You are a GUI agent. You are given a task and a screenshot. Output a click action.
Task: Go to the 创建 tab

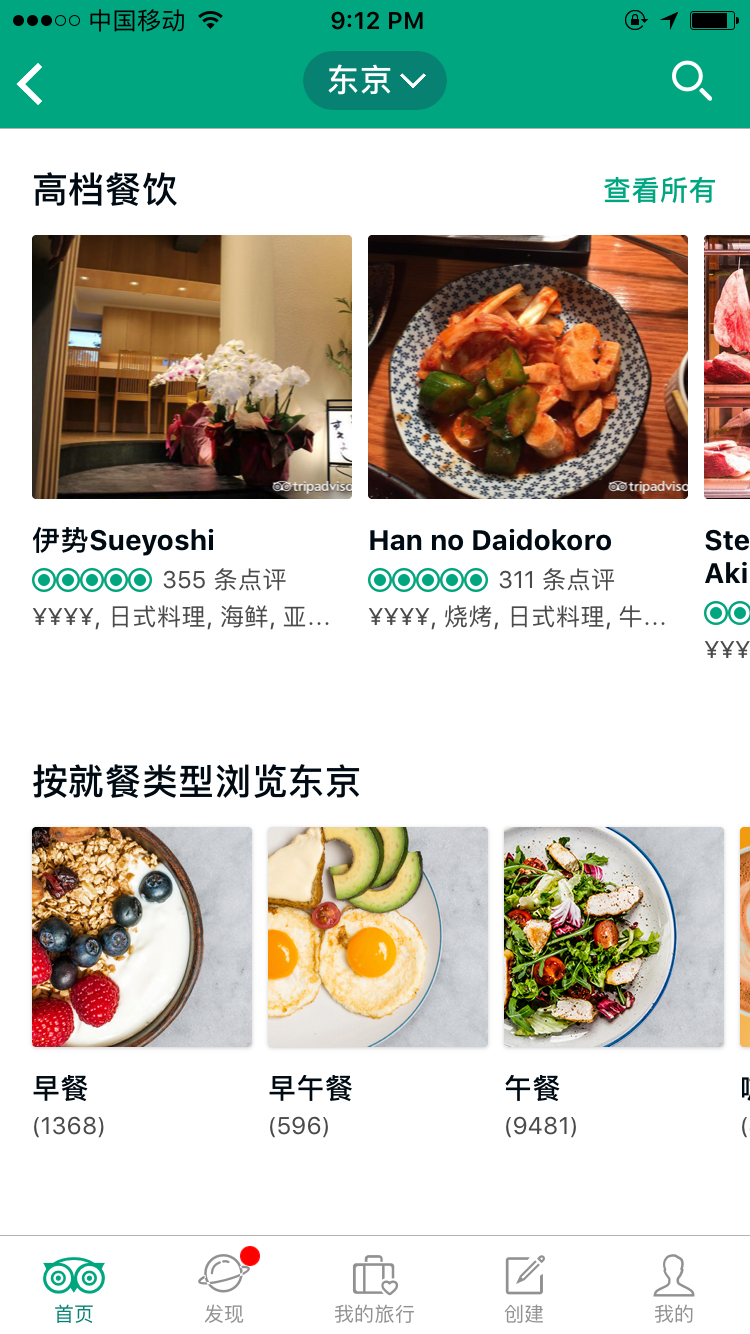(524, 1288)
